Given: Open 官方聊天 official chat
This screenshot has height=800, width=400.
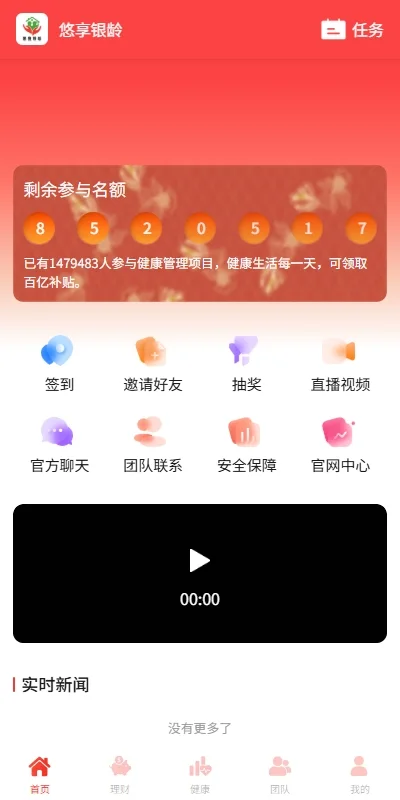Looking at the screenshot, I should (59, 445).
